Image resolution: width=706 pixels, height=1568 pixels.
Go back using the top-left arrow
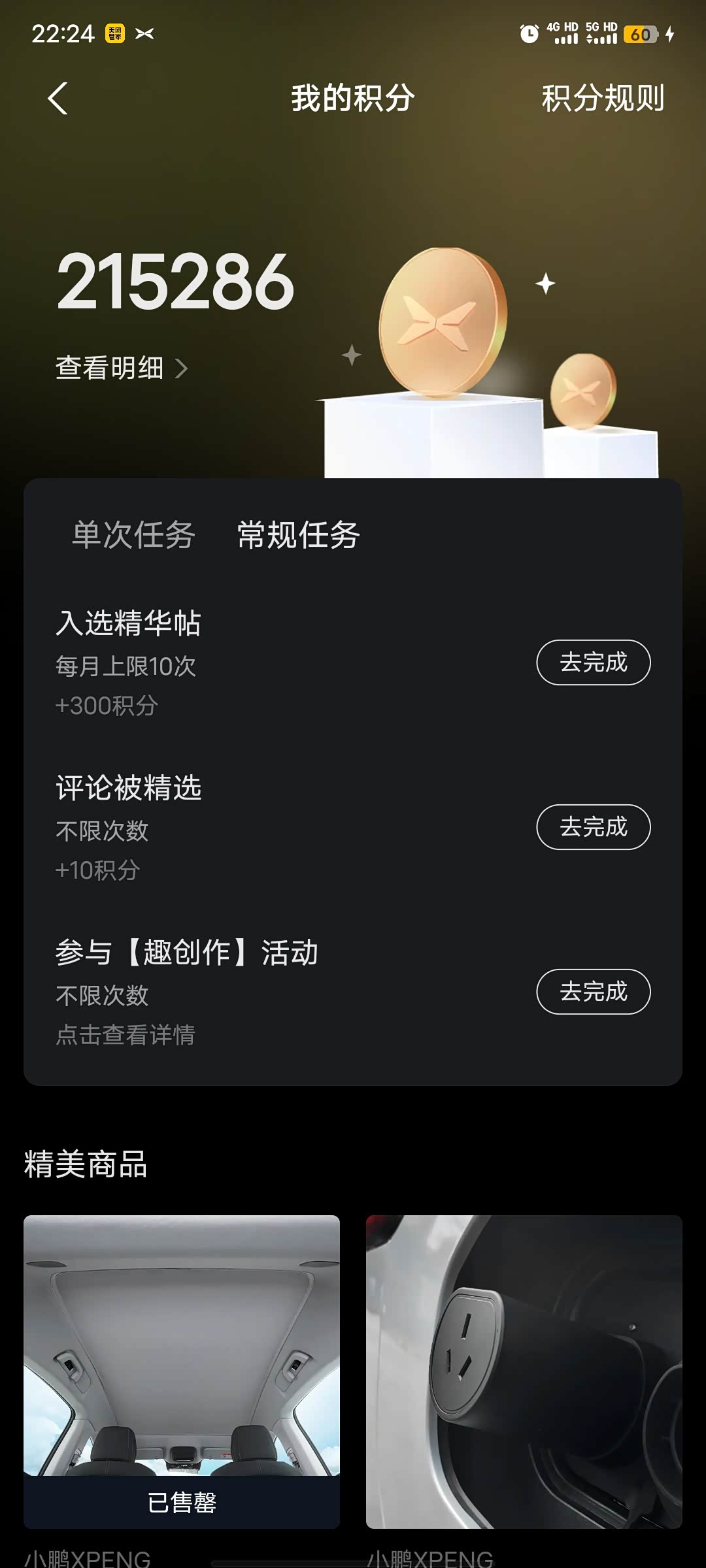pos(58,99)
